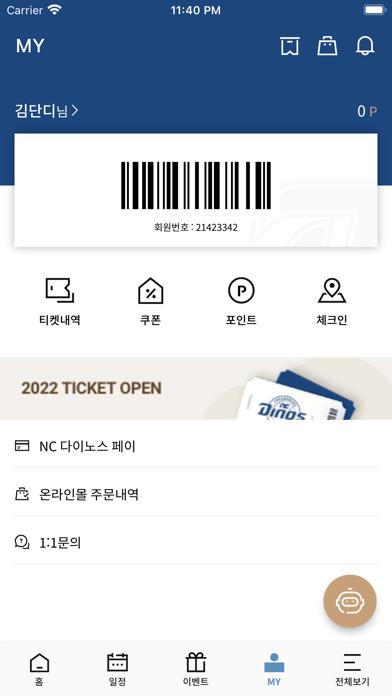
Task: Switch to the 홈 tab
Action: pyautogui.click(x=40, y=669)
